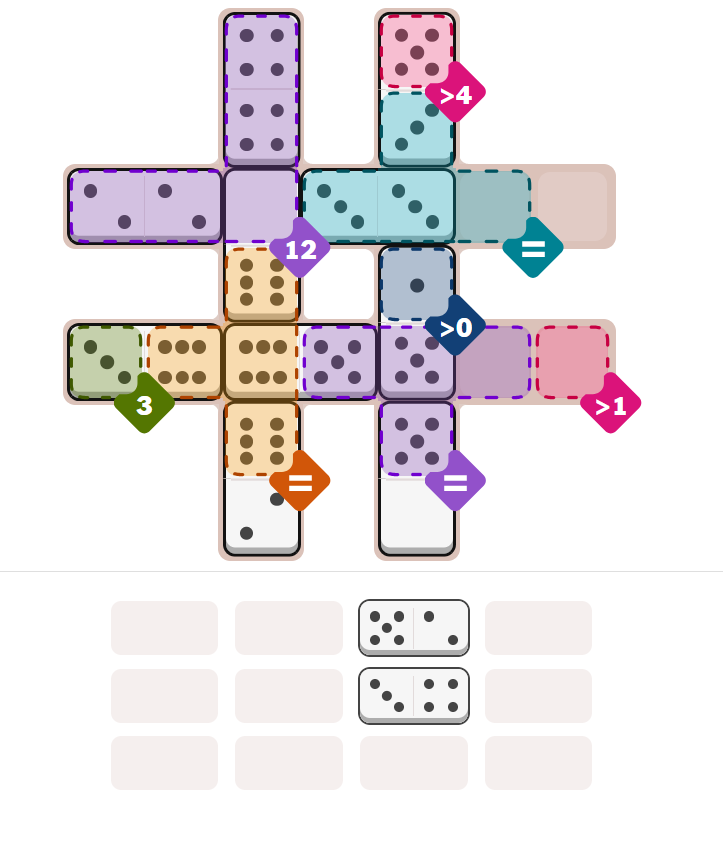This screenshot has width=723, height=841.
Task: Tap the empty beige cell with no constraint
Action: pyautogui.click(x=572, y=206)
